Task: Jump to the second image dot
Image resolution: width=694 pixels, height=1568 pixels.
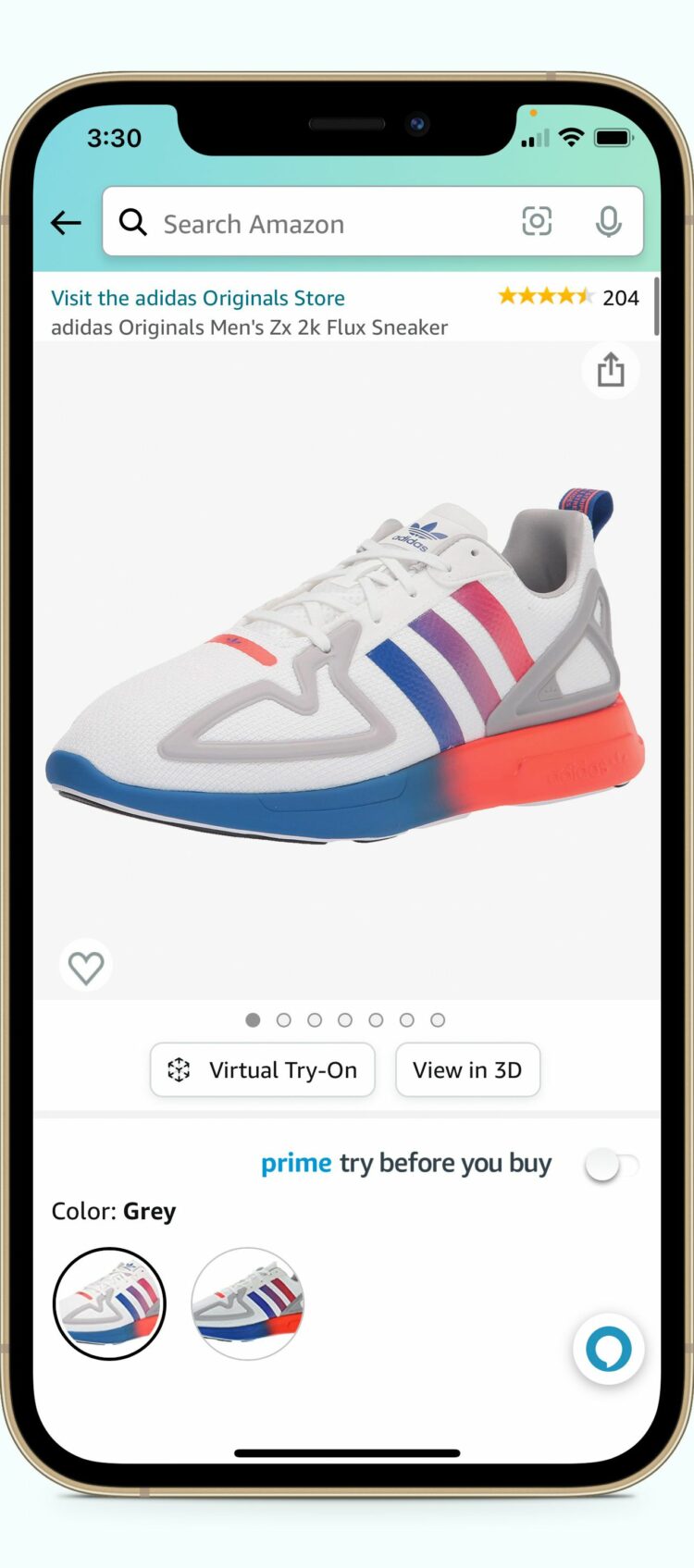Action: coord(284,1019)
